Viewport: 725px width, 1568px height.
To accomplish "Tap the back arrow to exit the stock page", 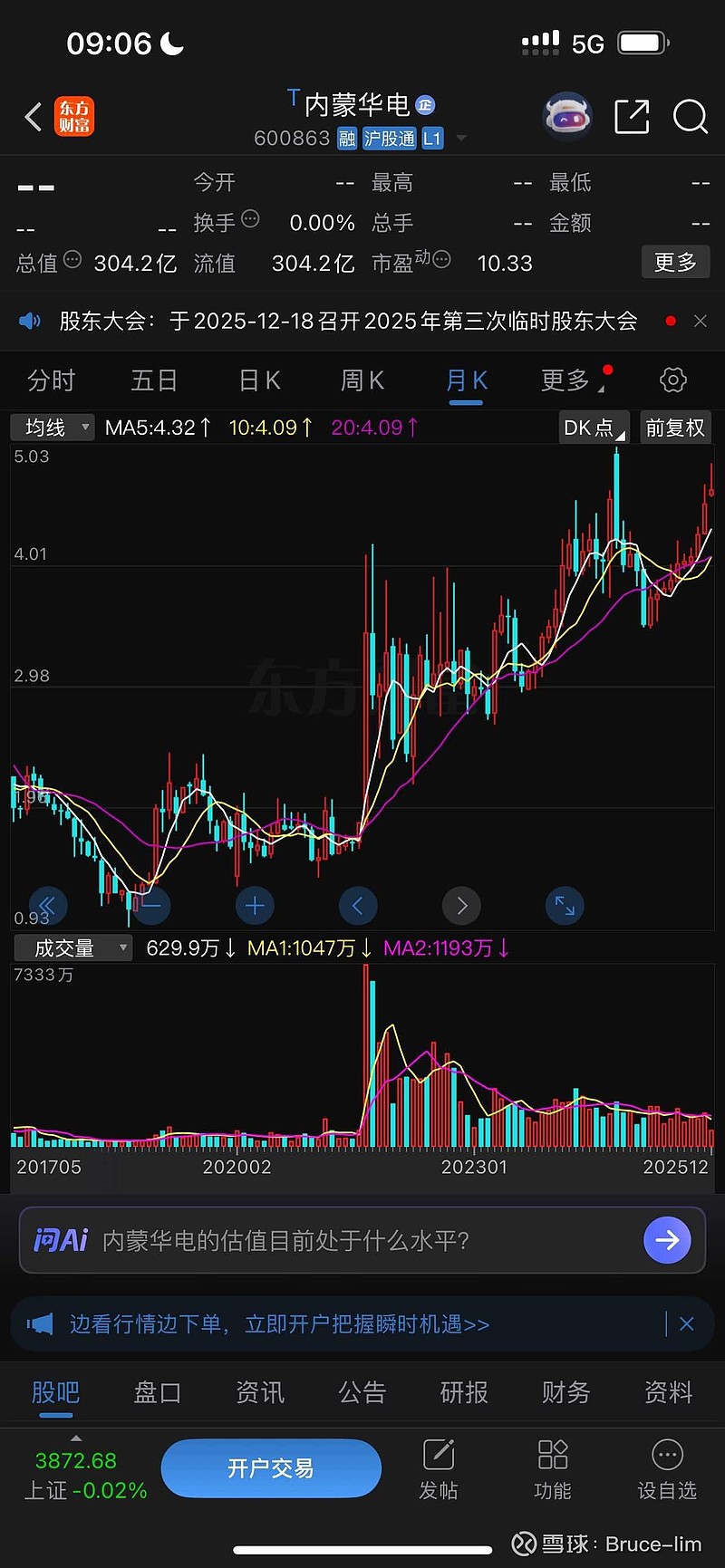I will (33, 117).
